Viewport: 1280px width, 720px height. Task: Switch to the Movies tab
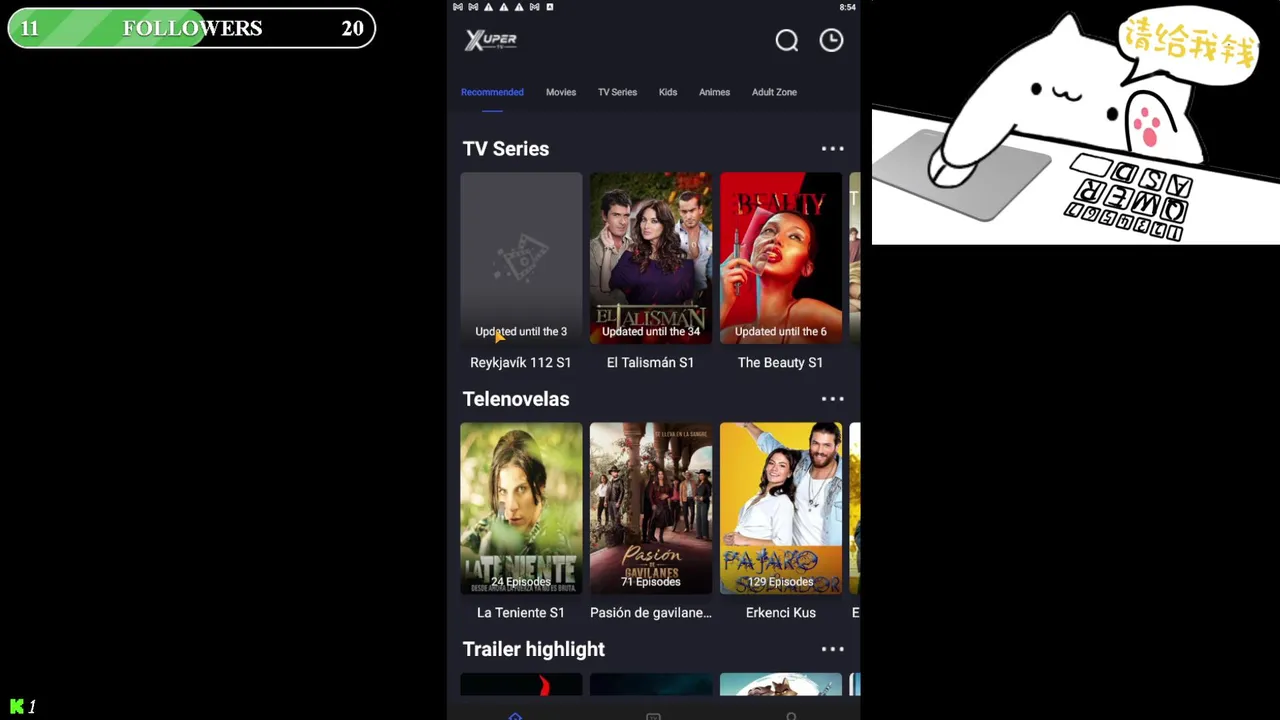(561, 92)
